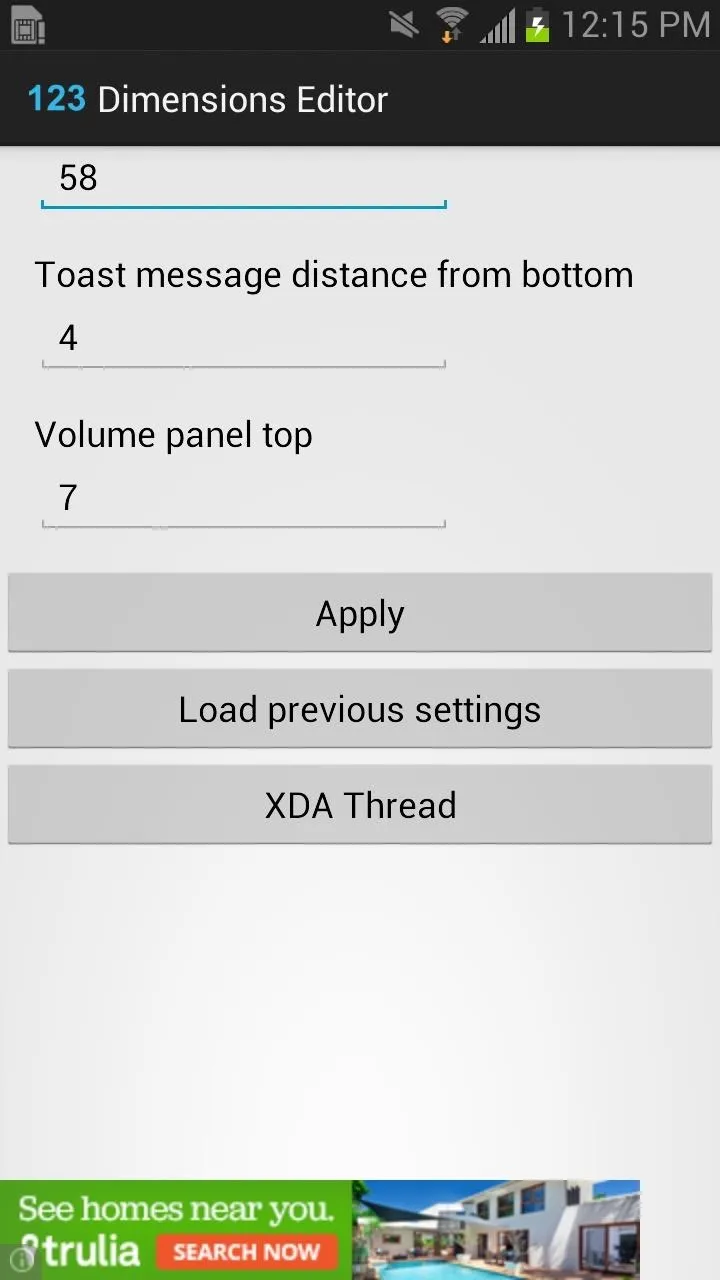This screenshot has height=1280, width=720.
Task: Edit the Volume panel top field
Action: [243, 498]
